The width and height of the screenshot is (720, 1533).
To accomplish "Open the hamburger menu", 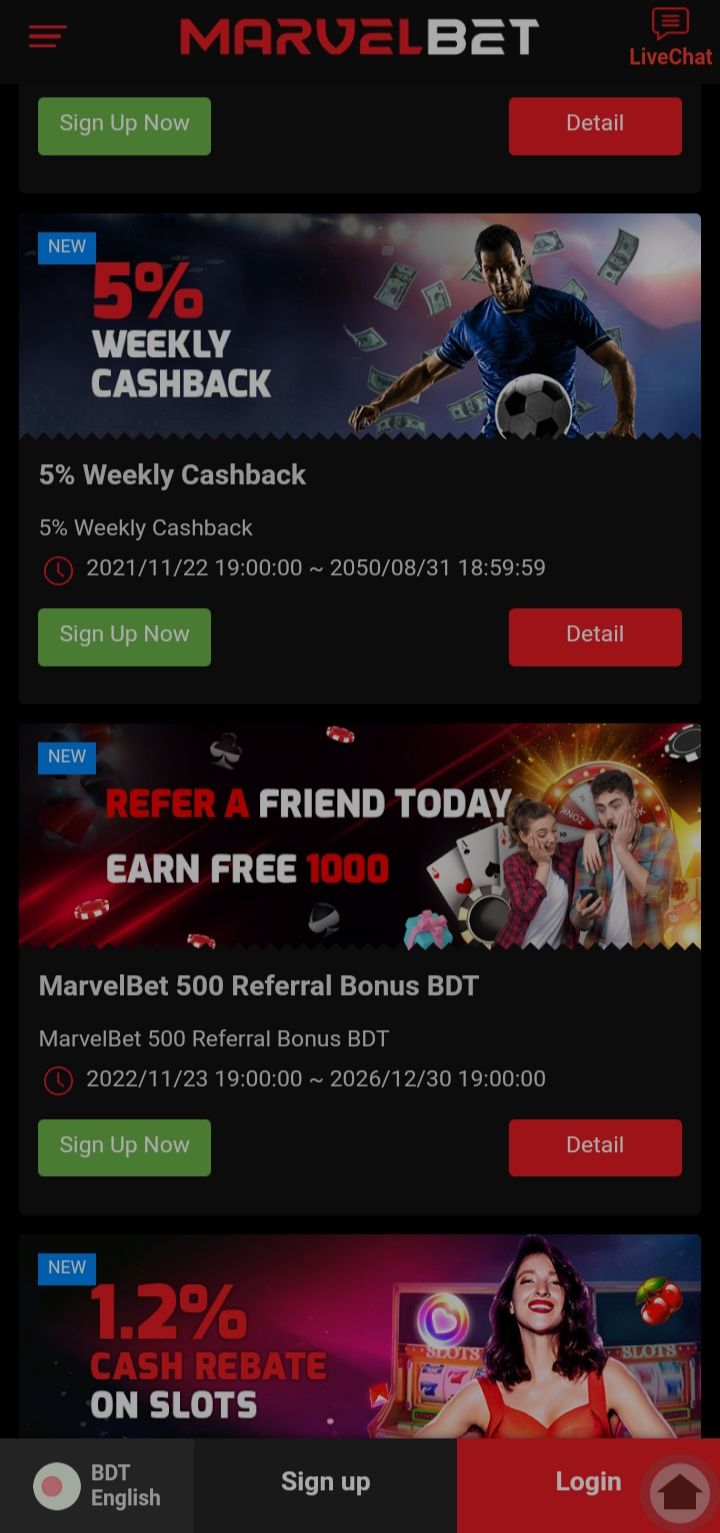I will [x=47, y=38].
